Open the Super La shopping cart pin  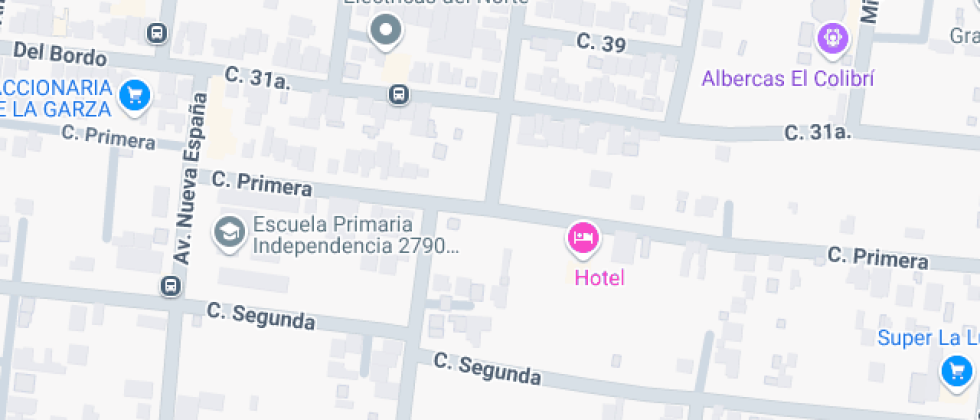[957, 372]
